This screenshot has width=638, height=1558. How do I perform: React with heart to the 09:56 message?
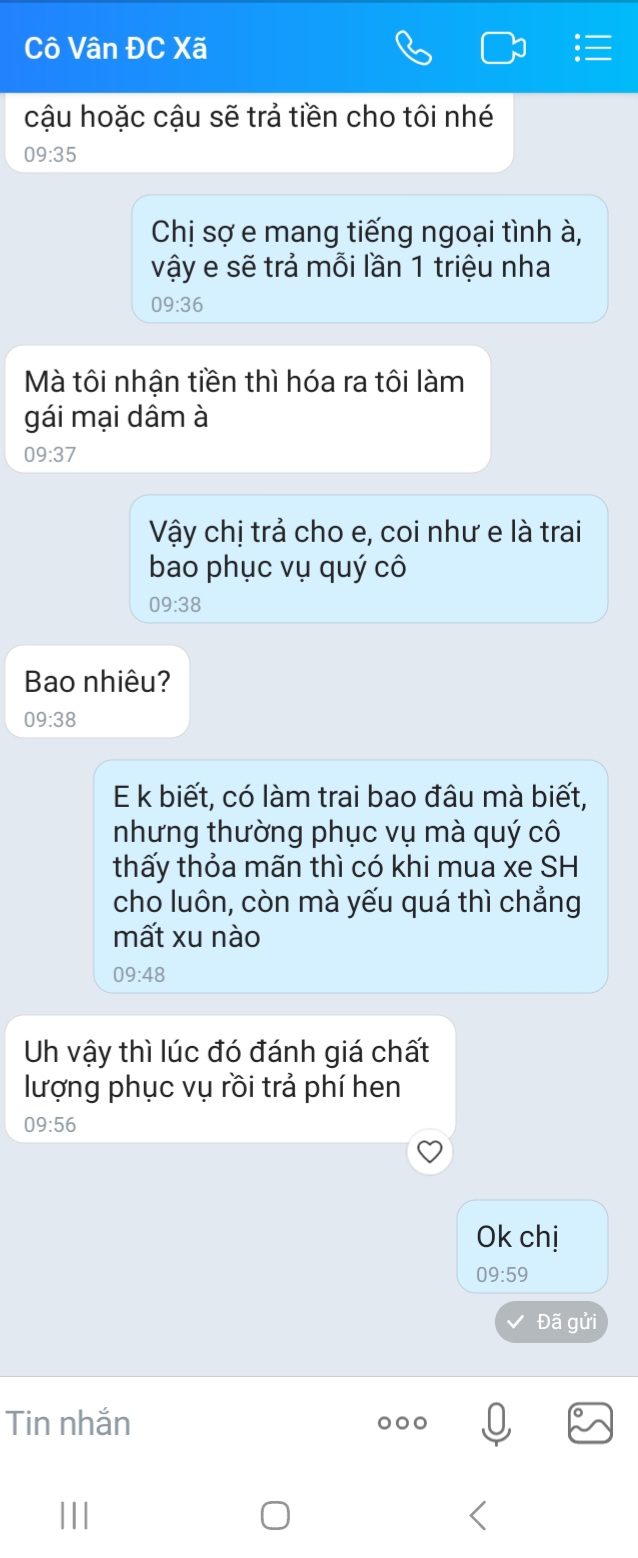point(429,1152)
